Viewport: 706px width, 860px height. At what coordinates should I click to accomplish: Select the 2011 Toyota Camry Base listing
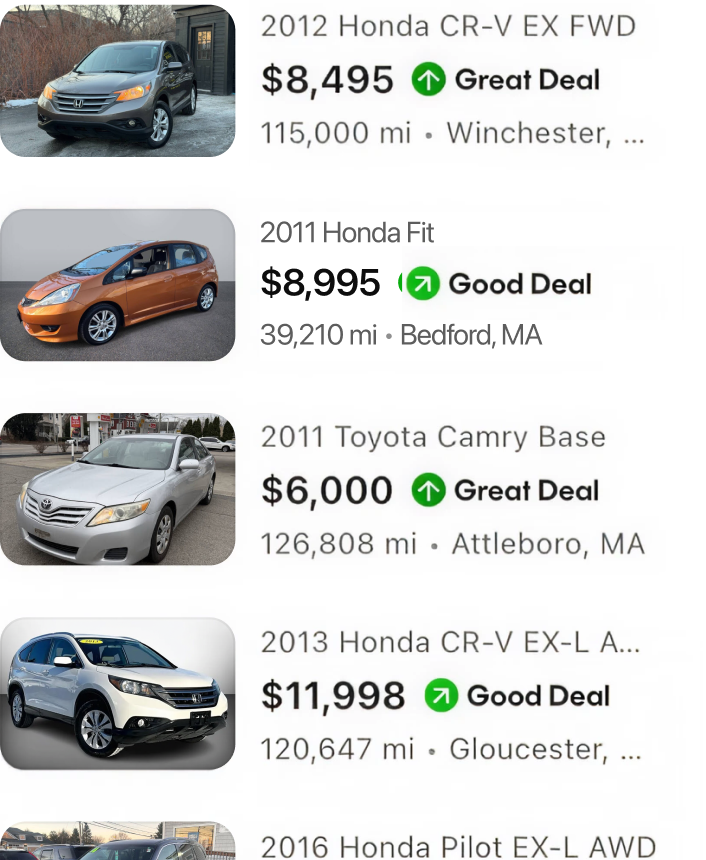click(432, 438)
